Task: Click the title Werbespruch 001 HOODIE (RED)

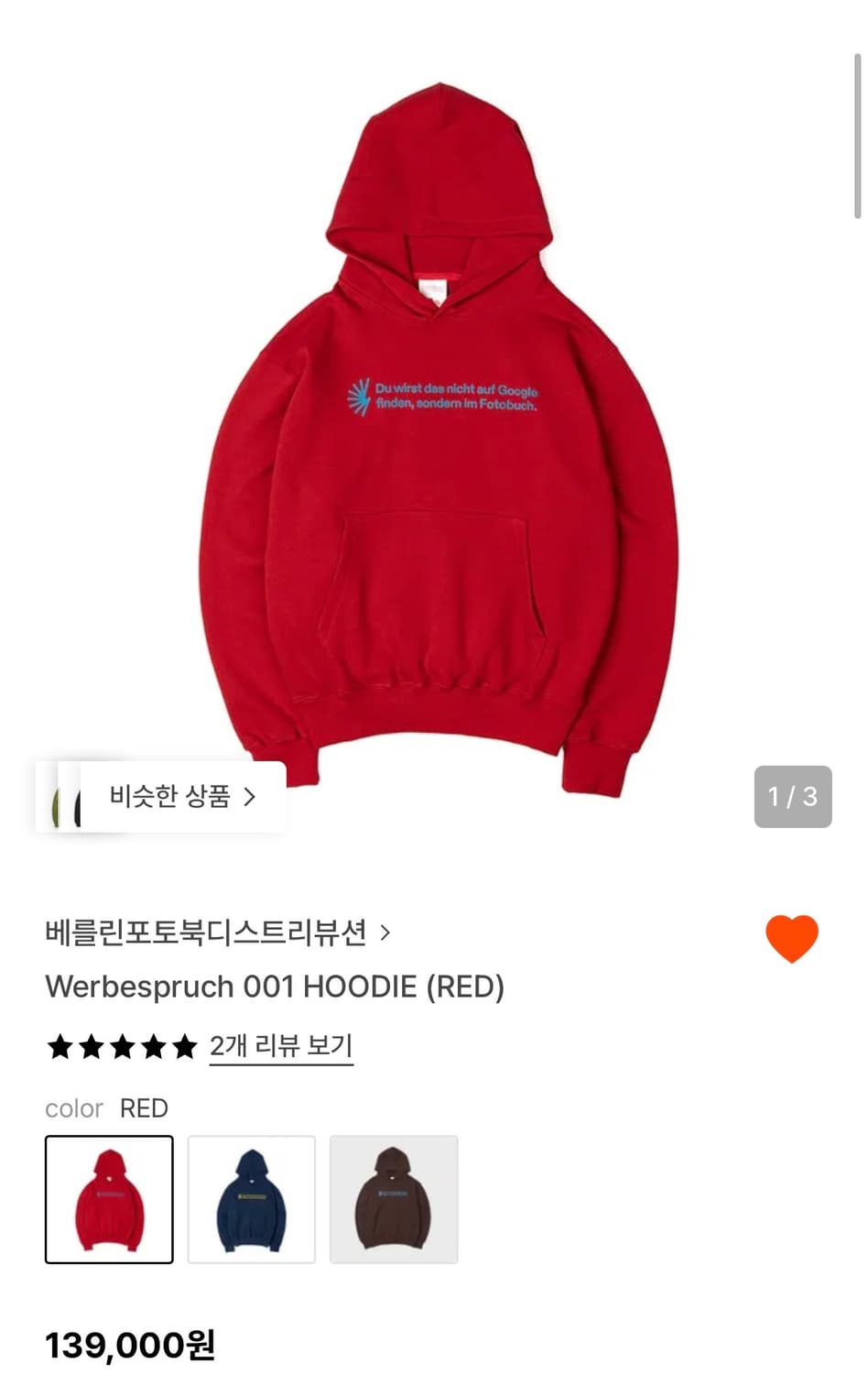Action: tap(277, 987)
